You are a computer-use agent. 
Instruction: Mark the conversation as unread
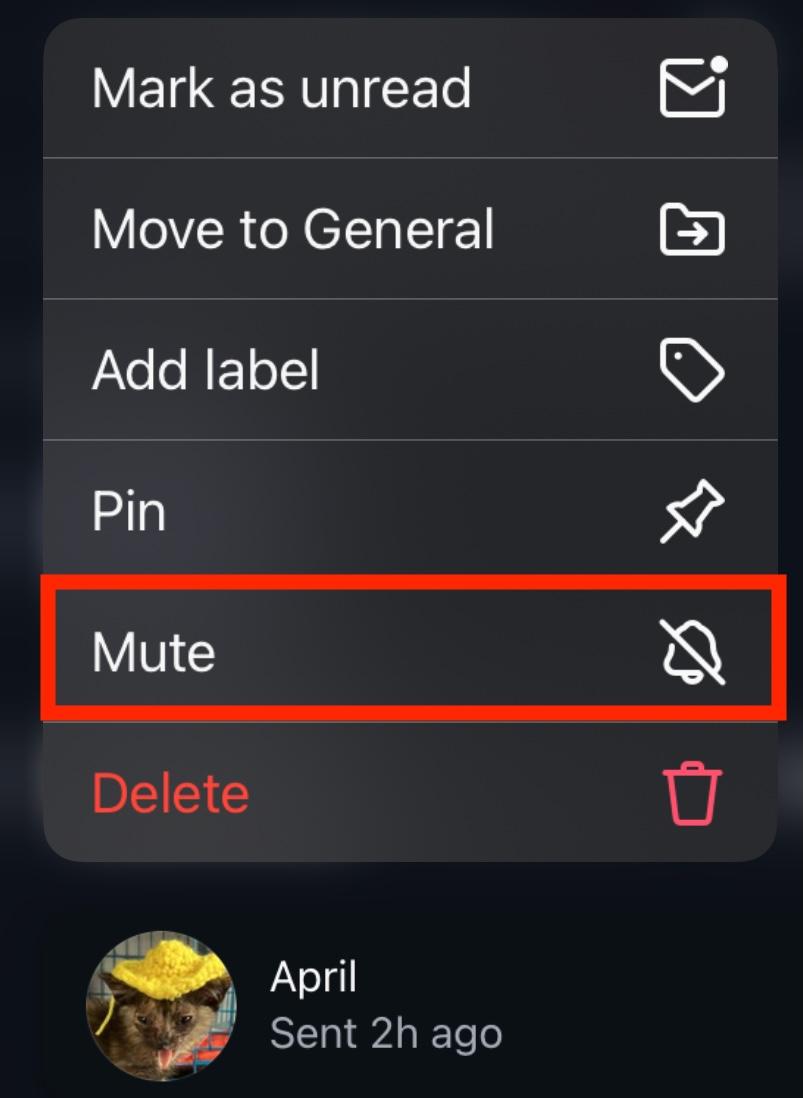click(x=410, y=88)
